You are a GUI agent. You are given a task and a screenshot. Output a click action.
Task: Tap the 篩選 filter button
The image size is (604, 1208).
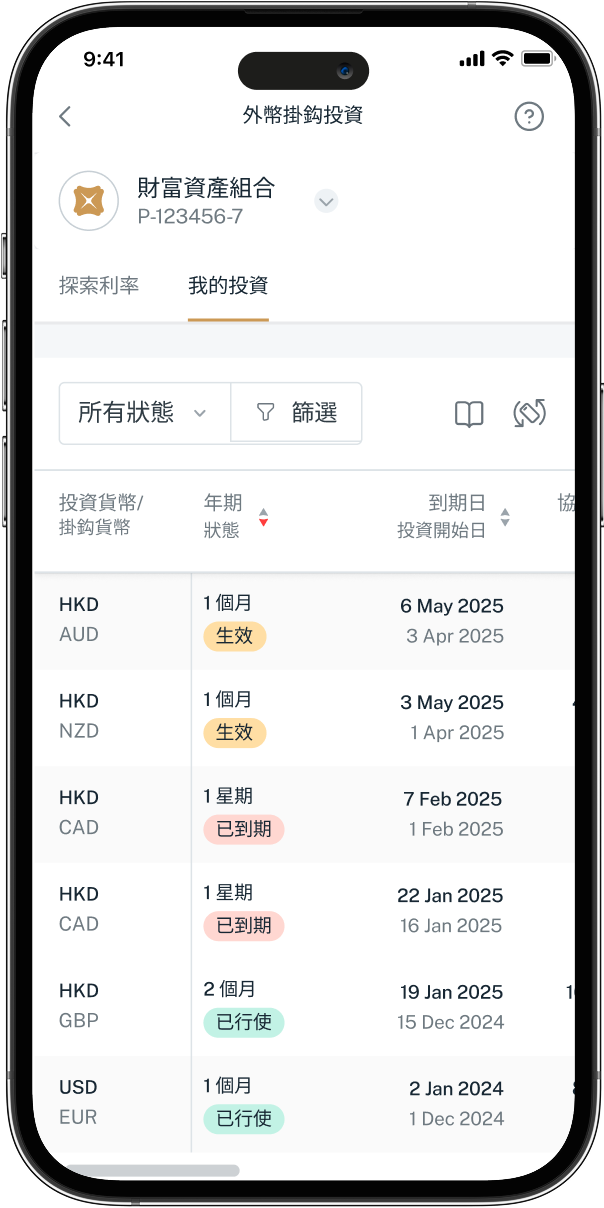297,413
